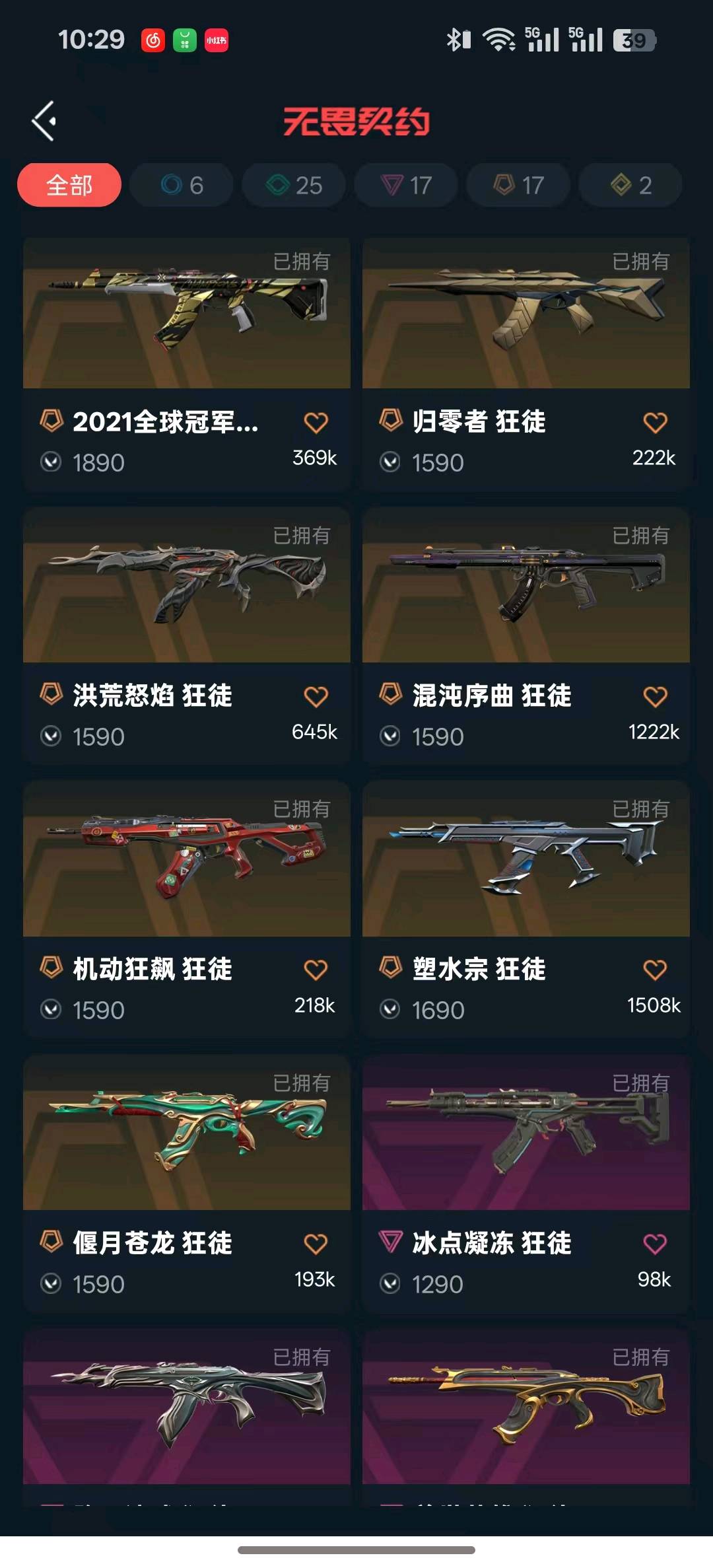Tap the heart on 2021全球冠军 card
The image size is (713, 1568).
[x=316, y=422]
